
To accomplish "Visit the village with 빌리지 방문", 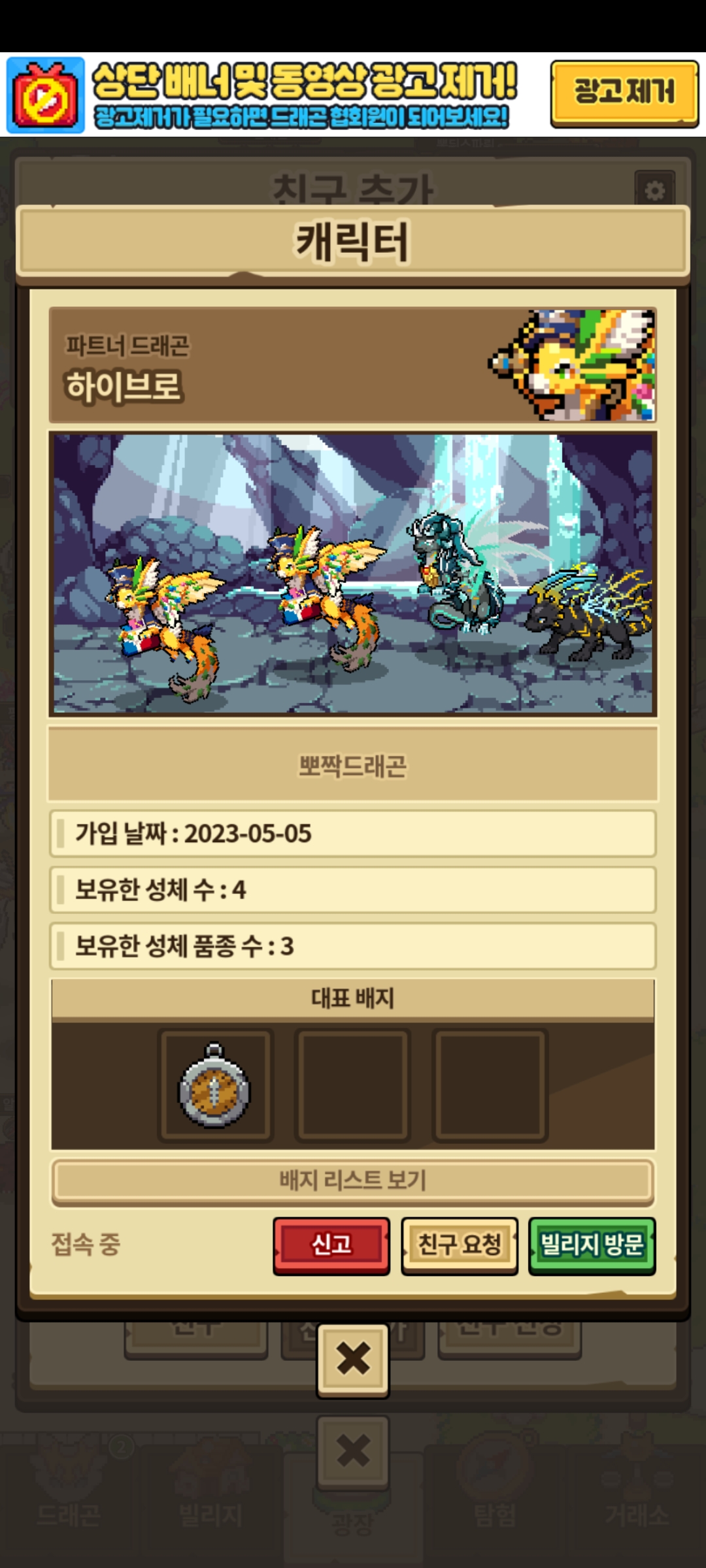I will [592, 1244].
